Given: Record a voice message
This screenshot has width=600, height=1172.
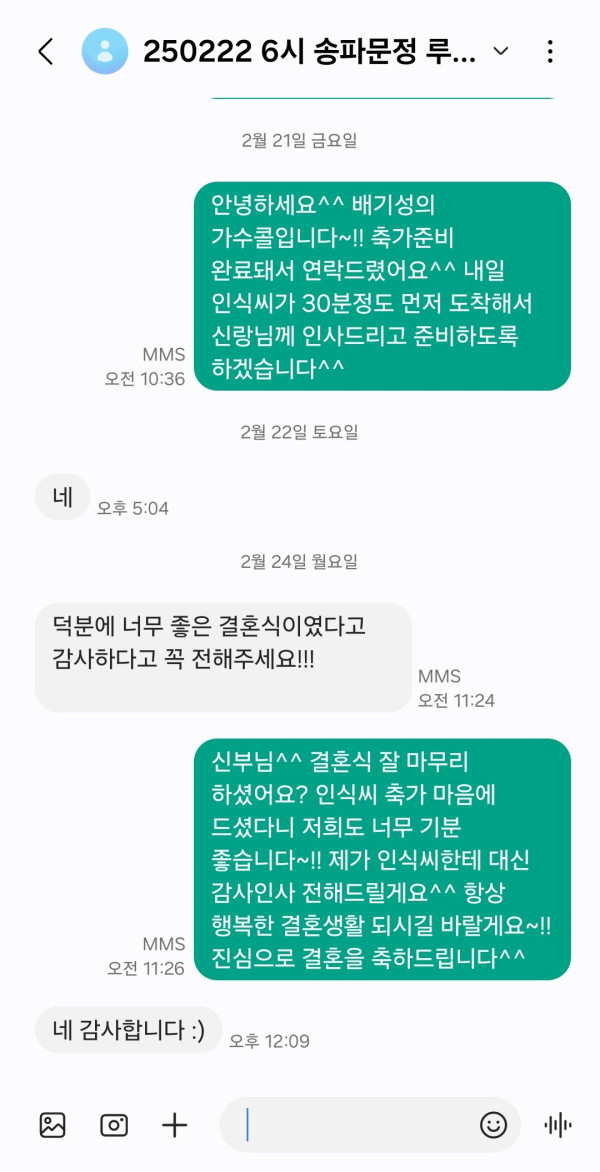Looking at the screenshot, I should pos(557,1125).
